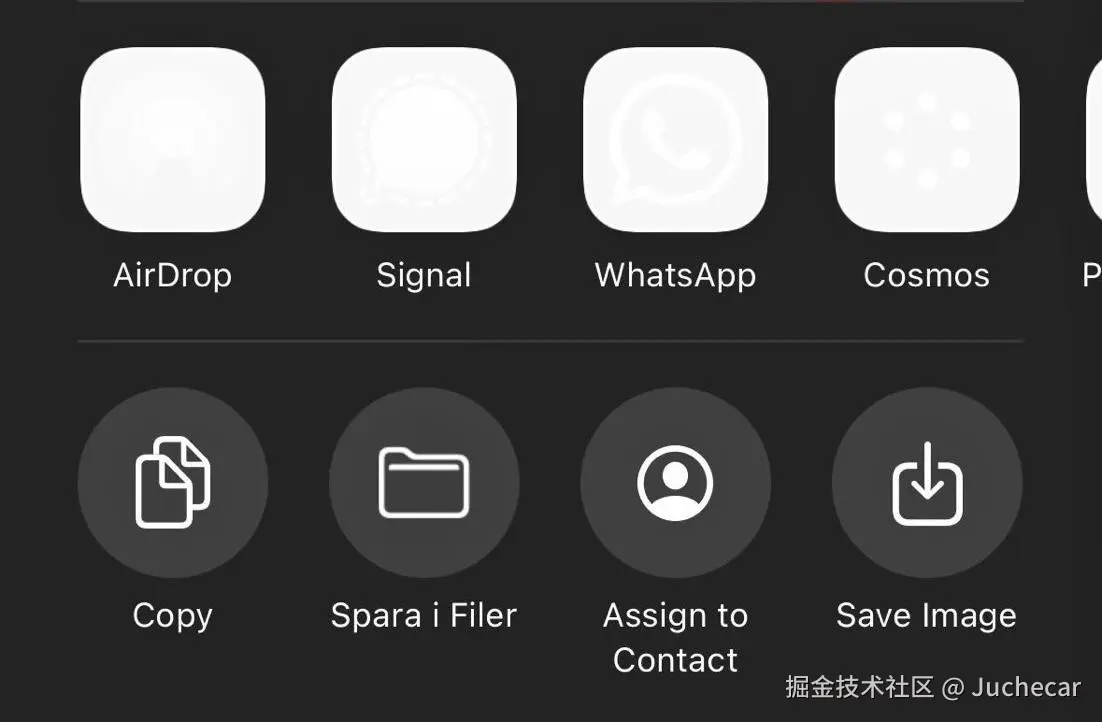Tap Save Image action
The image size is (1102, 722).
(x=927, y=483)
